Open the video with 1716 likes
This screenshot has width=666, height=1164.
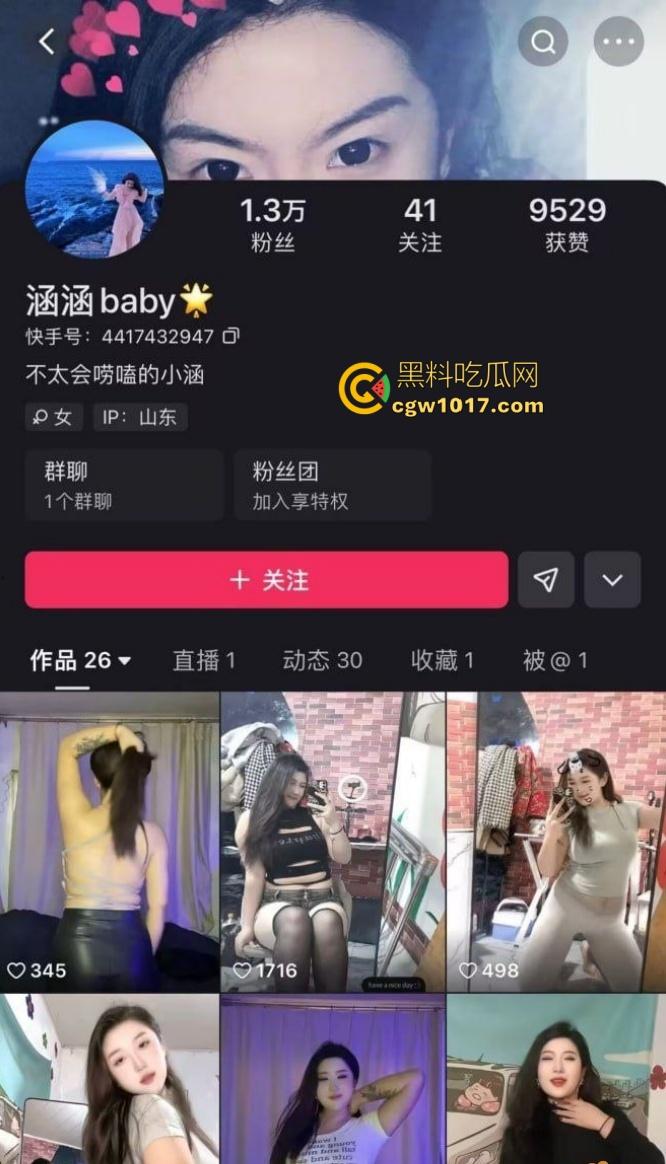pyautogui.click(x=332, y=840)
